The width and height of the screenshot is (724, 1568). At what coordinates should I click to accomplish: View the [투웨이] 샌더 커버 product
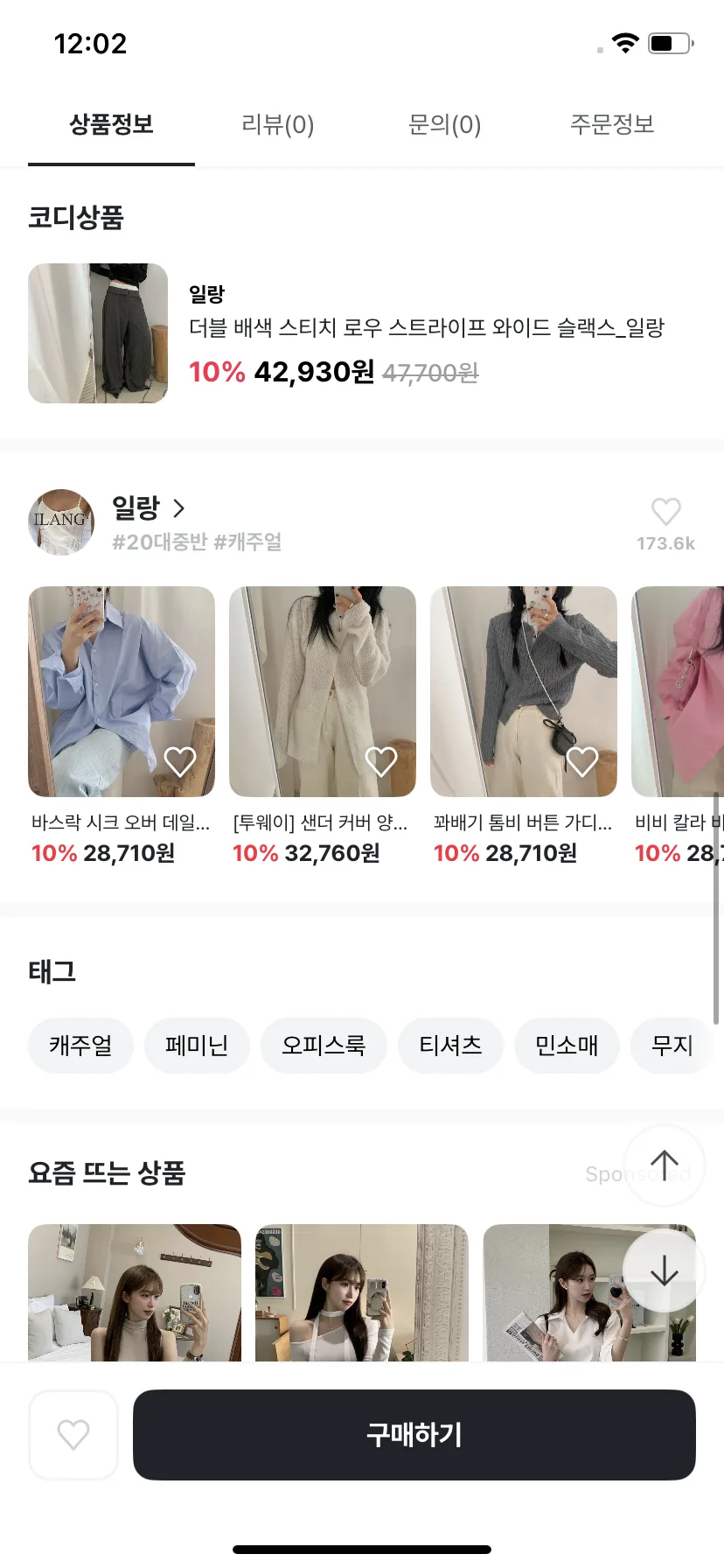(322, 691)
